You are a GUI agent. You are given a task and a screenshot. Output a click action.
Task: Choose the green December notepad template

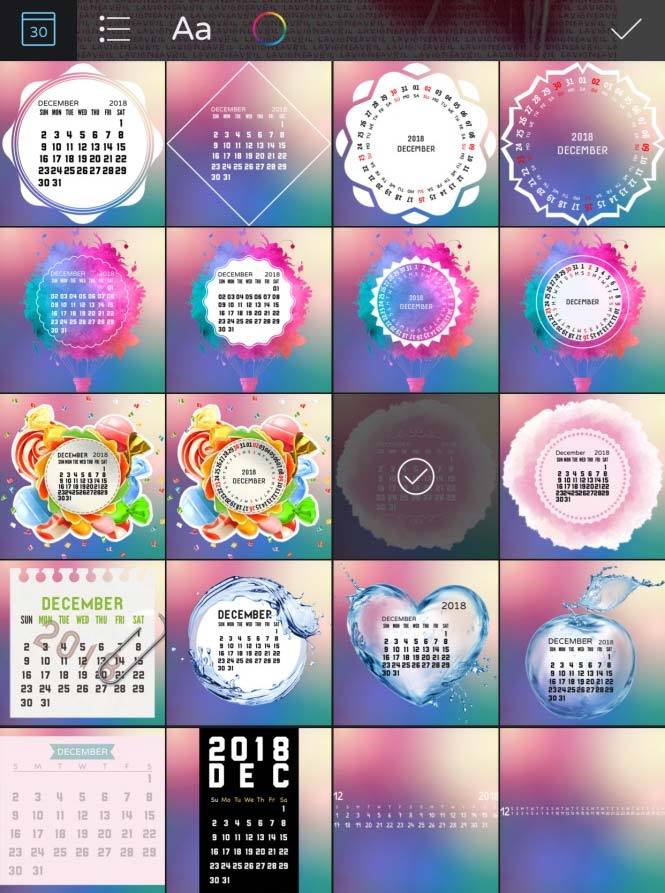82,643
